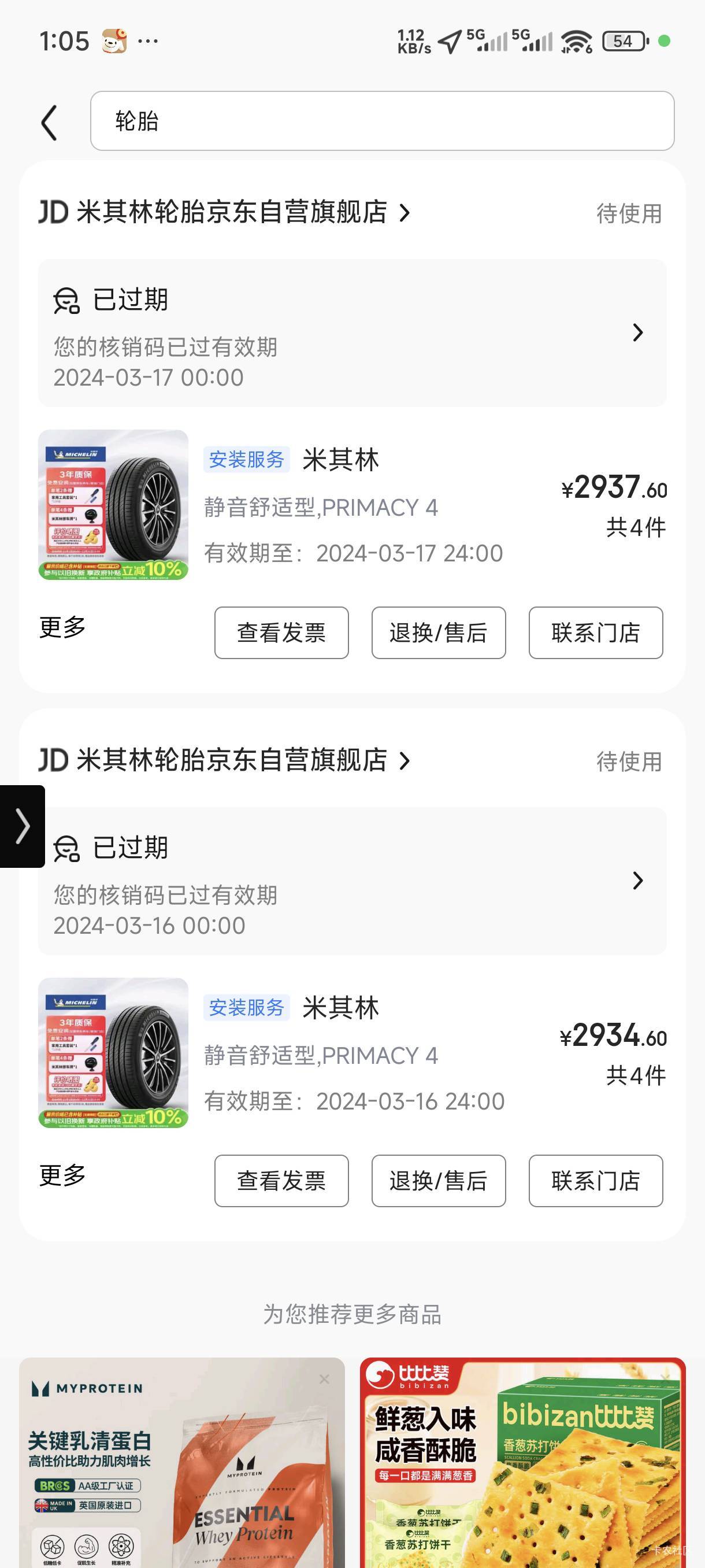
Task: View invoice for the ¥2934.60 order
Action: point(281,1181)
